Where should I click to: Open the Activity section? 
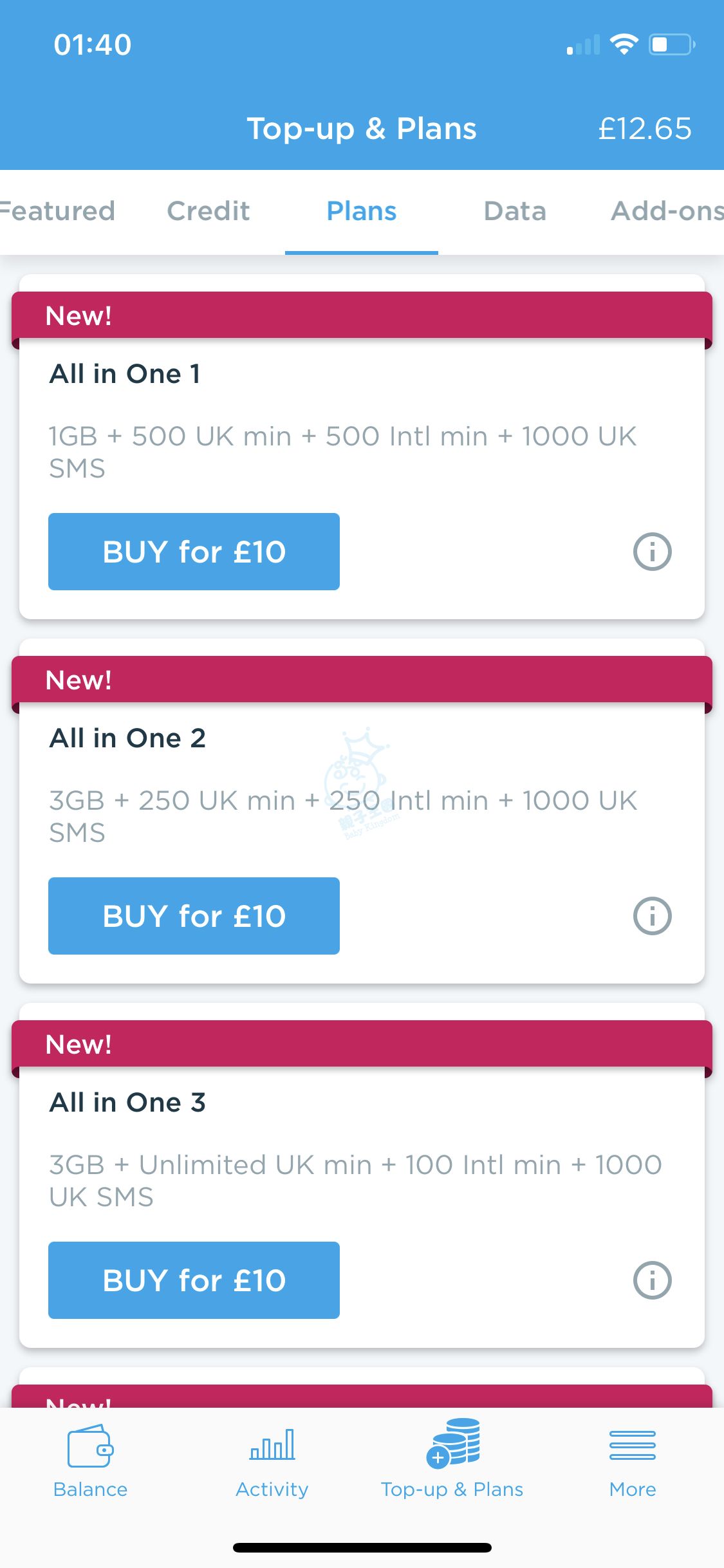tap(272, 1461)
